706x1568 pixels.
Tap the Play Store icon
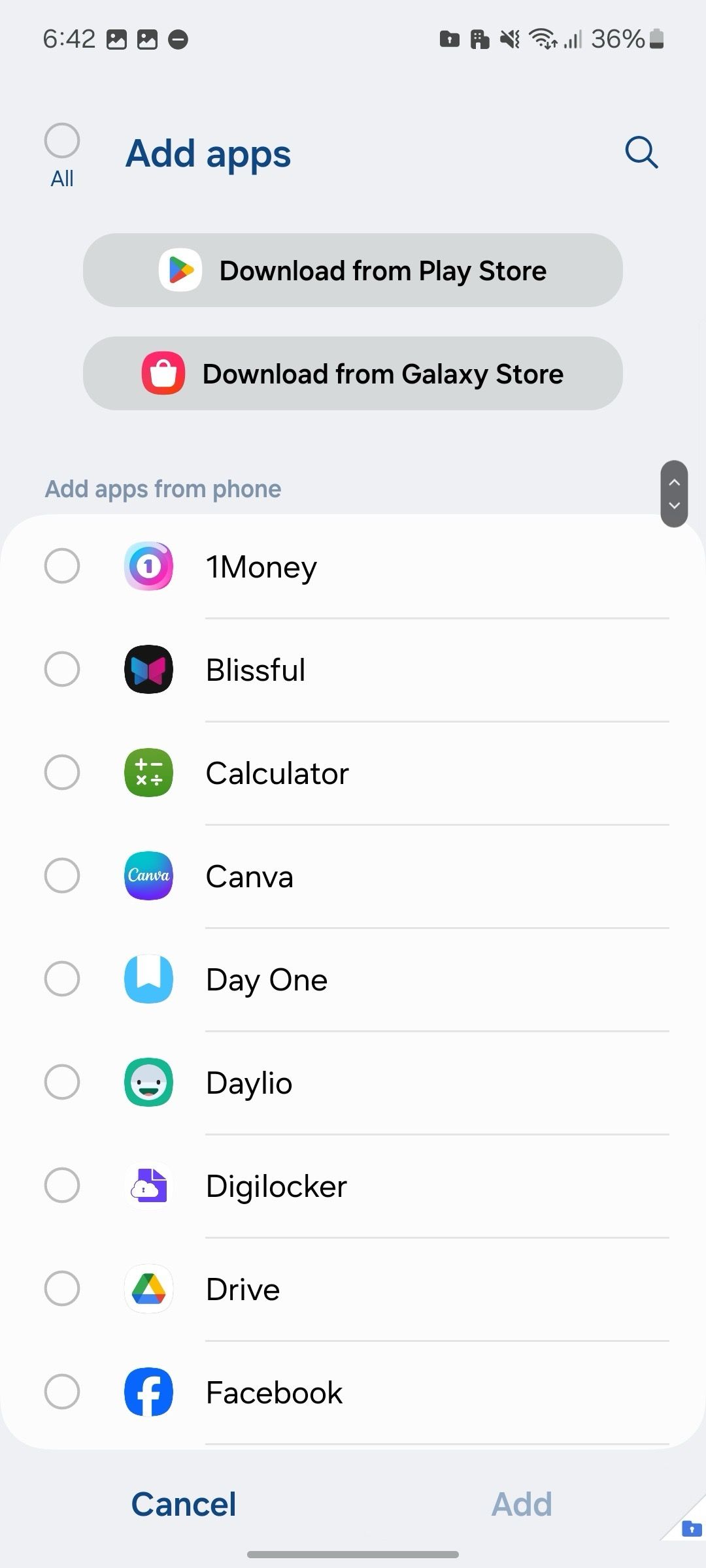pyautogui.click(x=180, y=270)
